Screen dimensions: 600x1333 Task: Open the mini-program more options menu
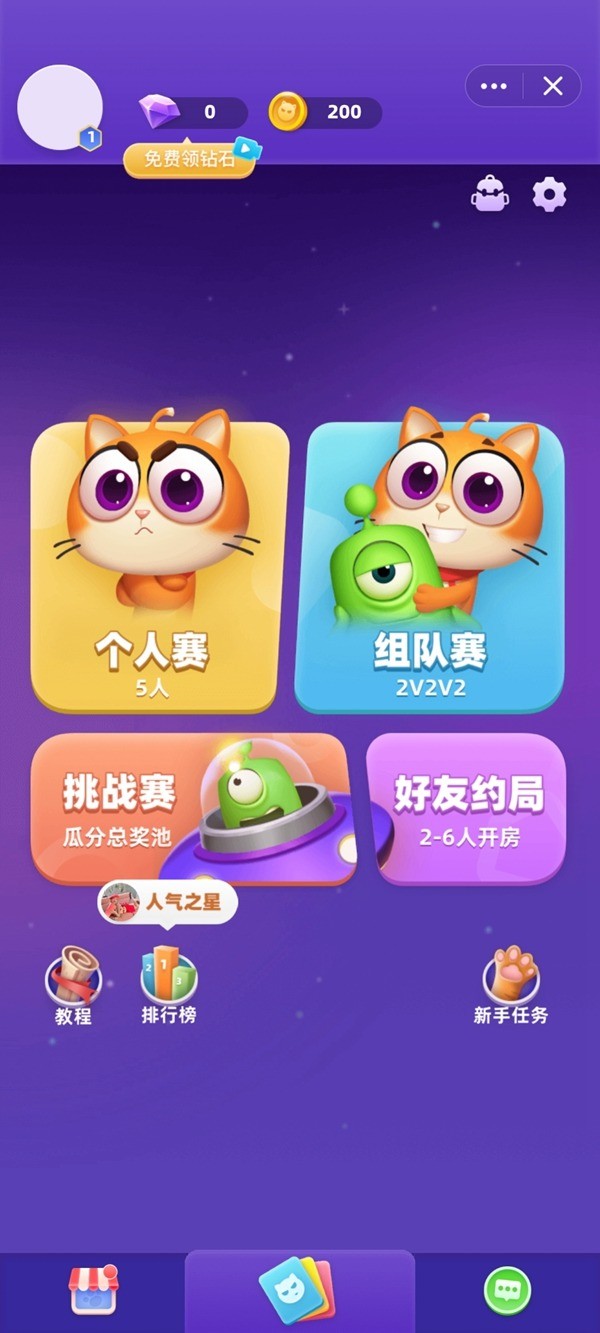coord(494,86)
